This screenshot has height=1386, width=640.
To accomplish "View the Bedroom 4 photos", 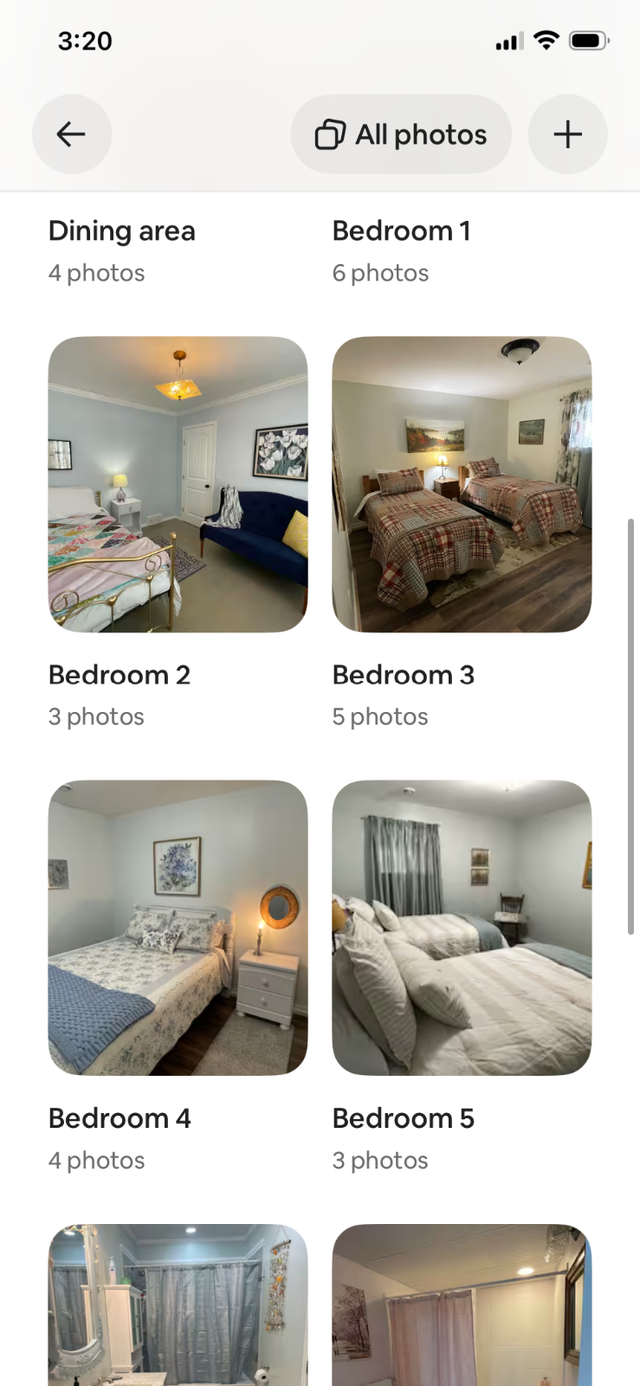I will (178, 927).
